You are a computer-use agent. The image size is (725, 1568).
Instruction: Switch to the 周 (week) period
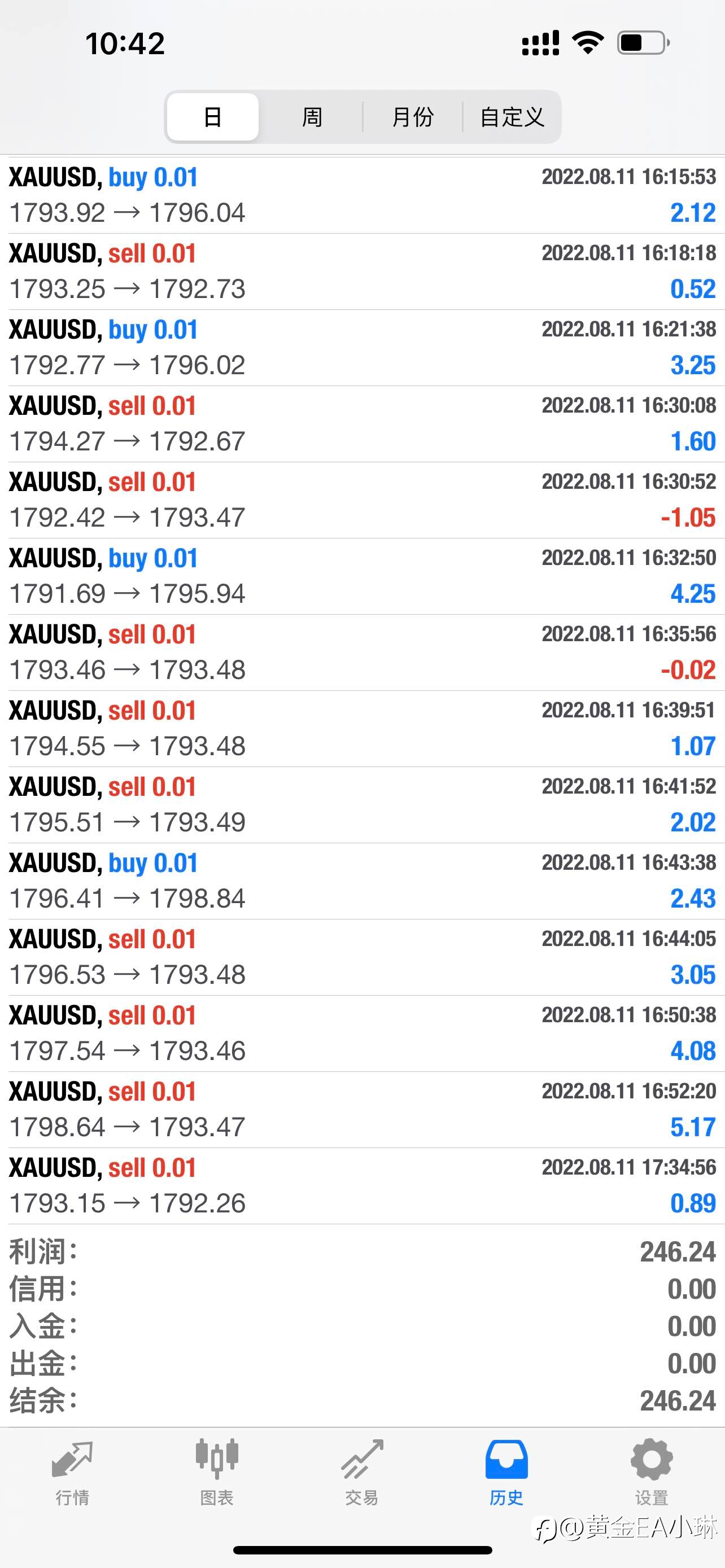pos(312,117)
